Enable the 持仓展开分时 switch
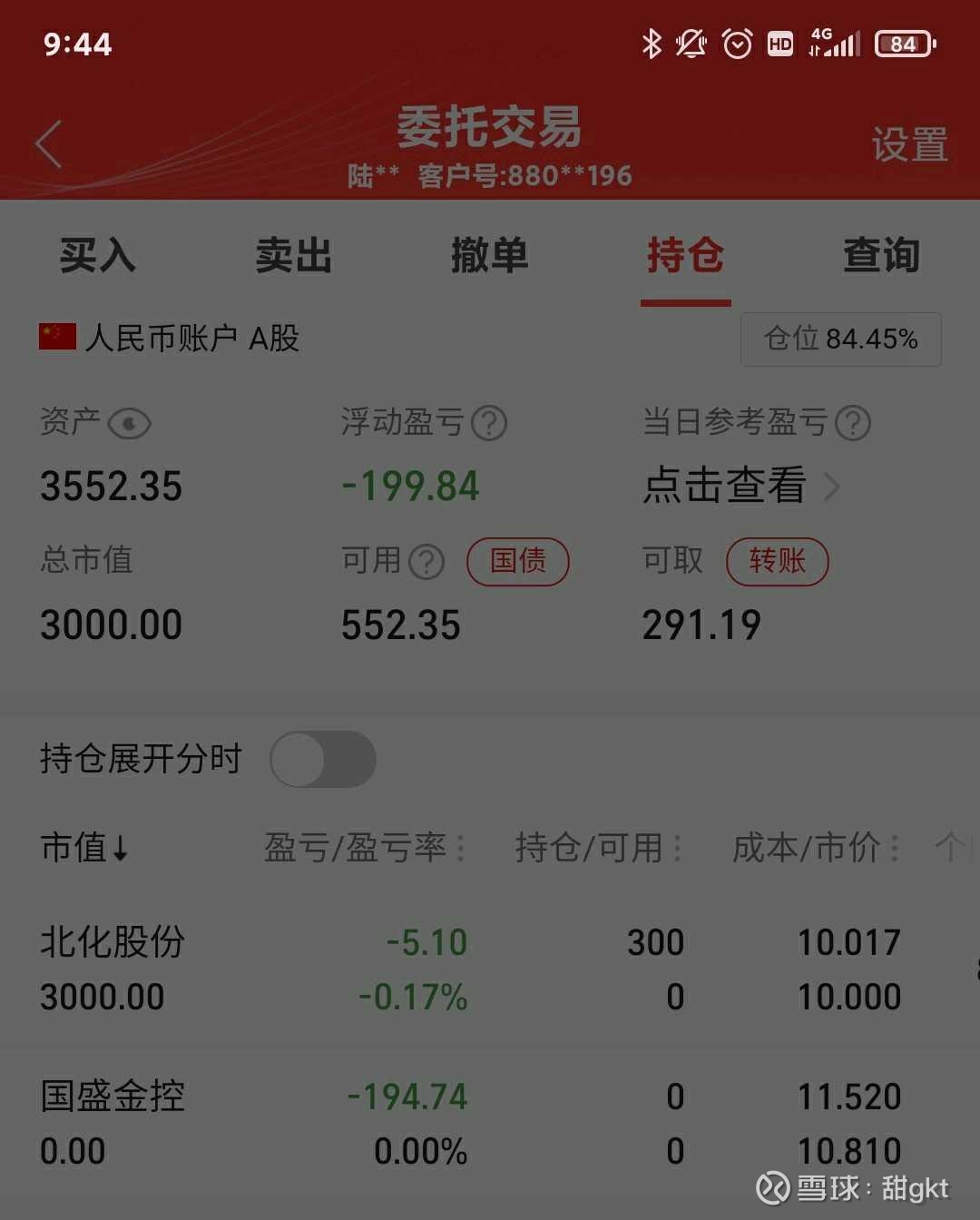Screen dimensions: 980x1220 pyautogui.click(x=323, y=759)
